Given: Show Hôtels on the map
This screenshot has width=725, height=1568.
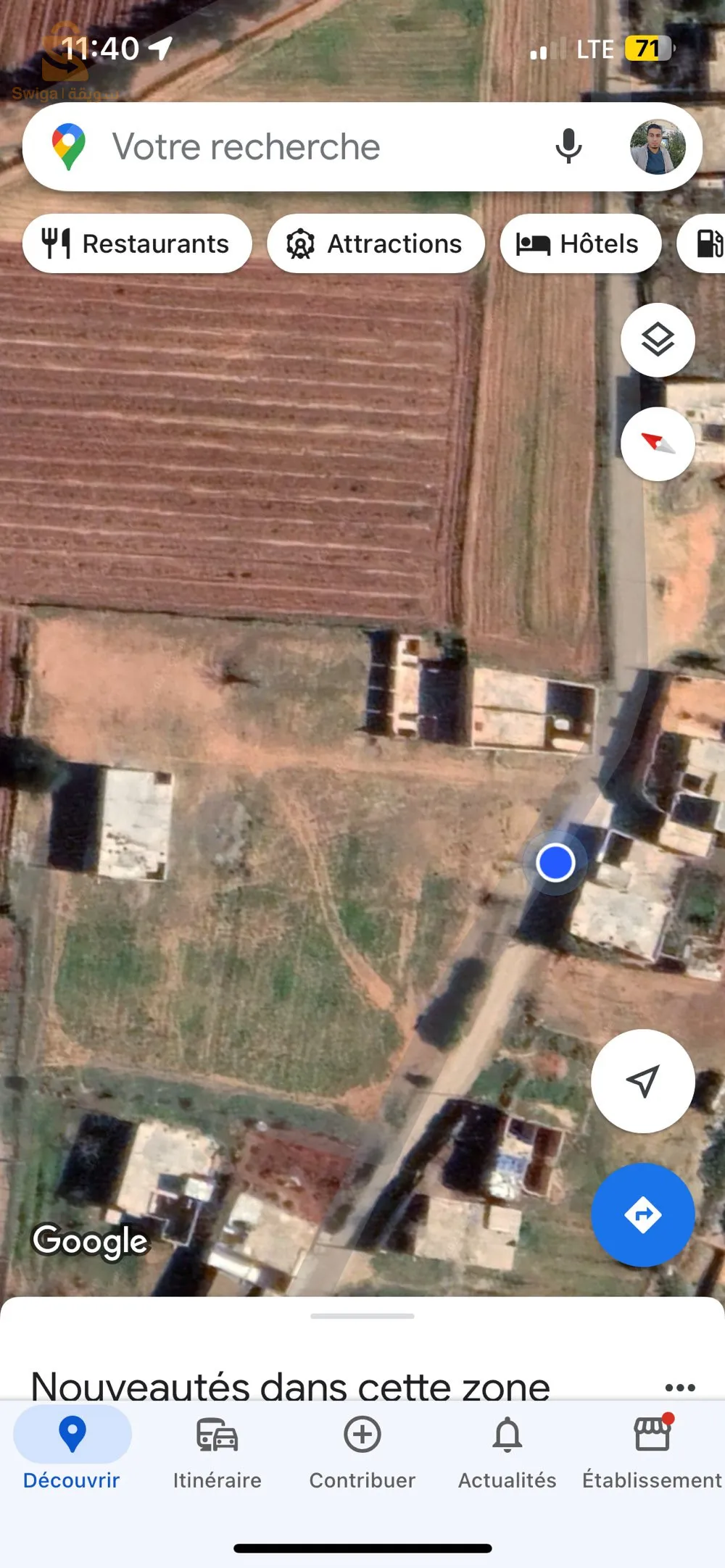Looking at the screenshot, I should click(x=580, y=243).
